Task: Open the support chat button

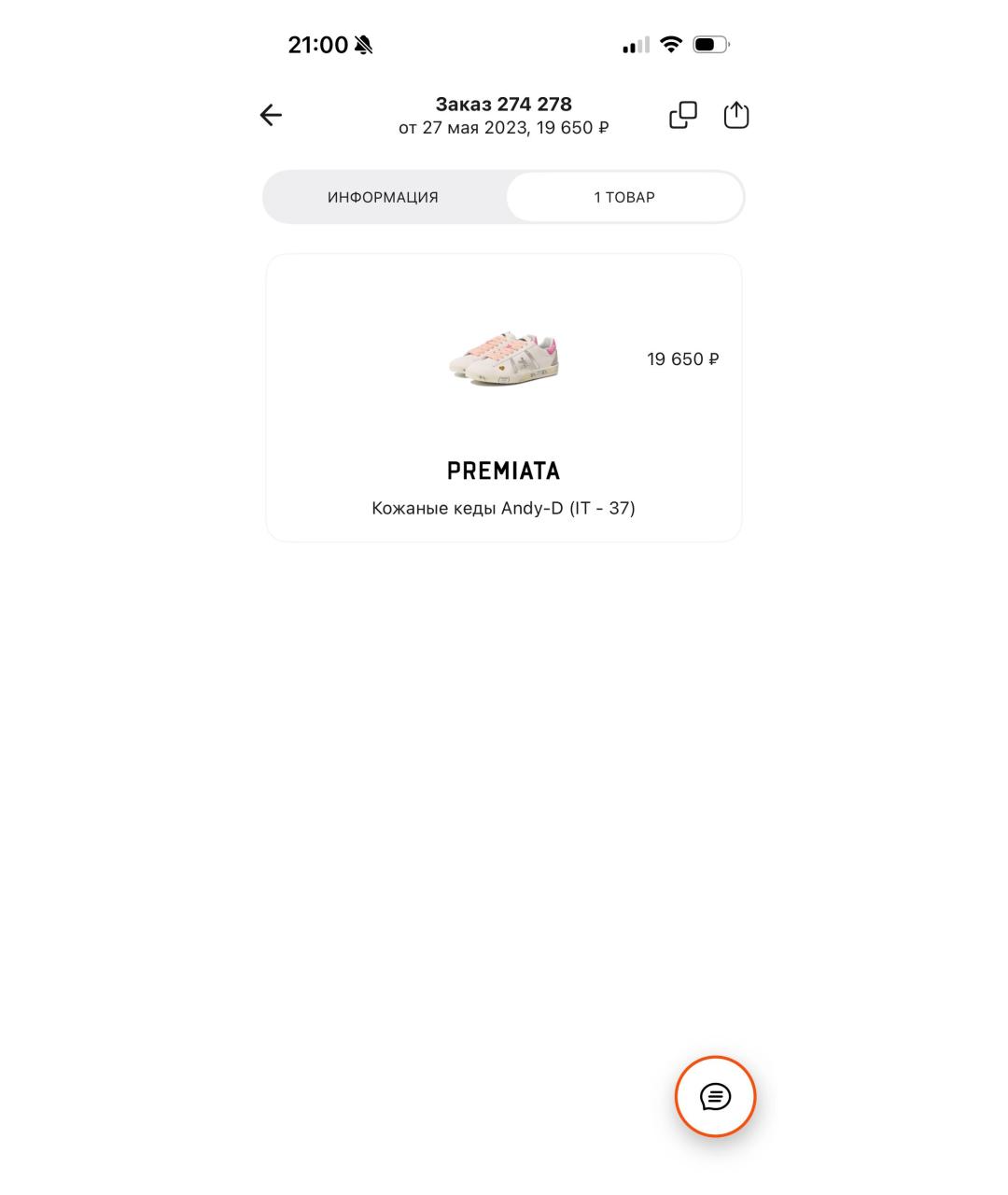Action: click(715, 1096)
